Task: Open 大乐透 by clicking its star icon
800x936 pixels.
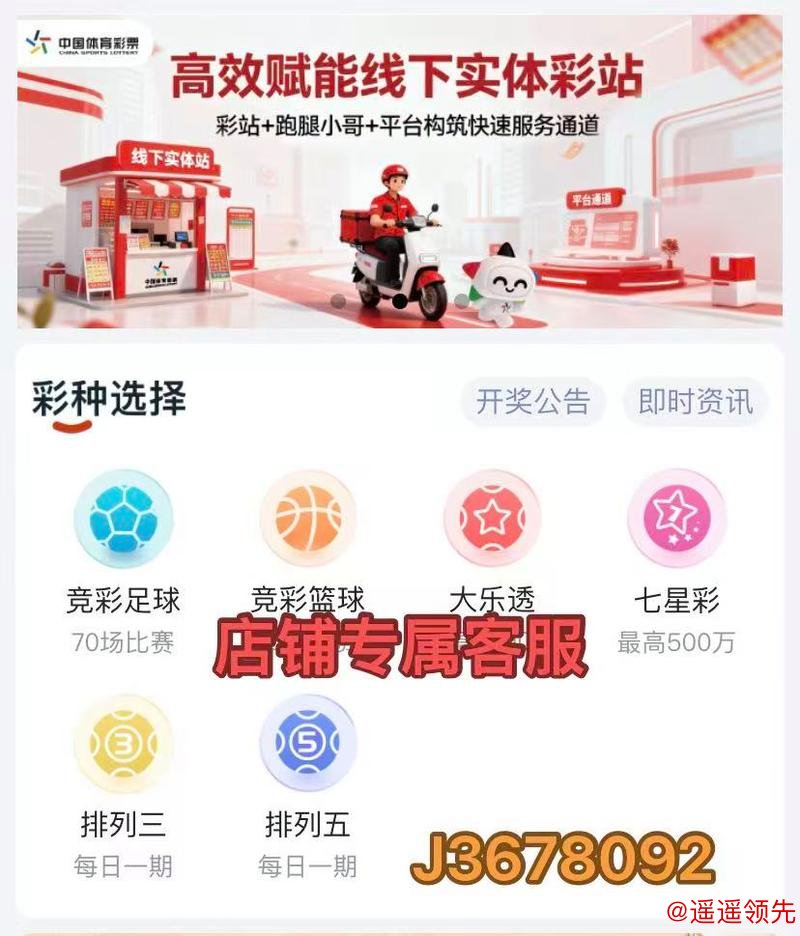Action: 490,520
